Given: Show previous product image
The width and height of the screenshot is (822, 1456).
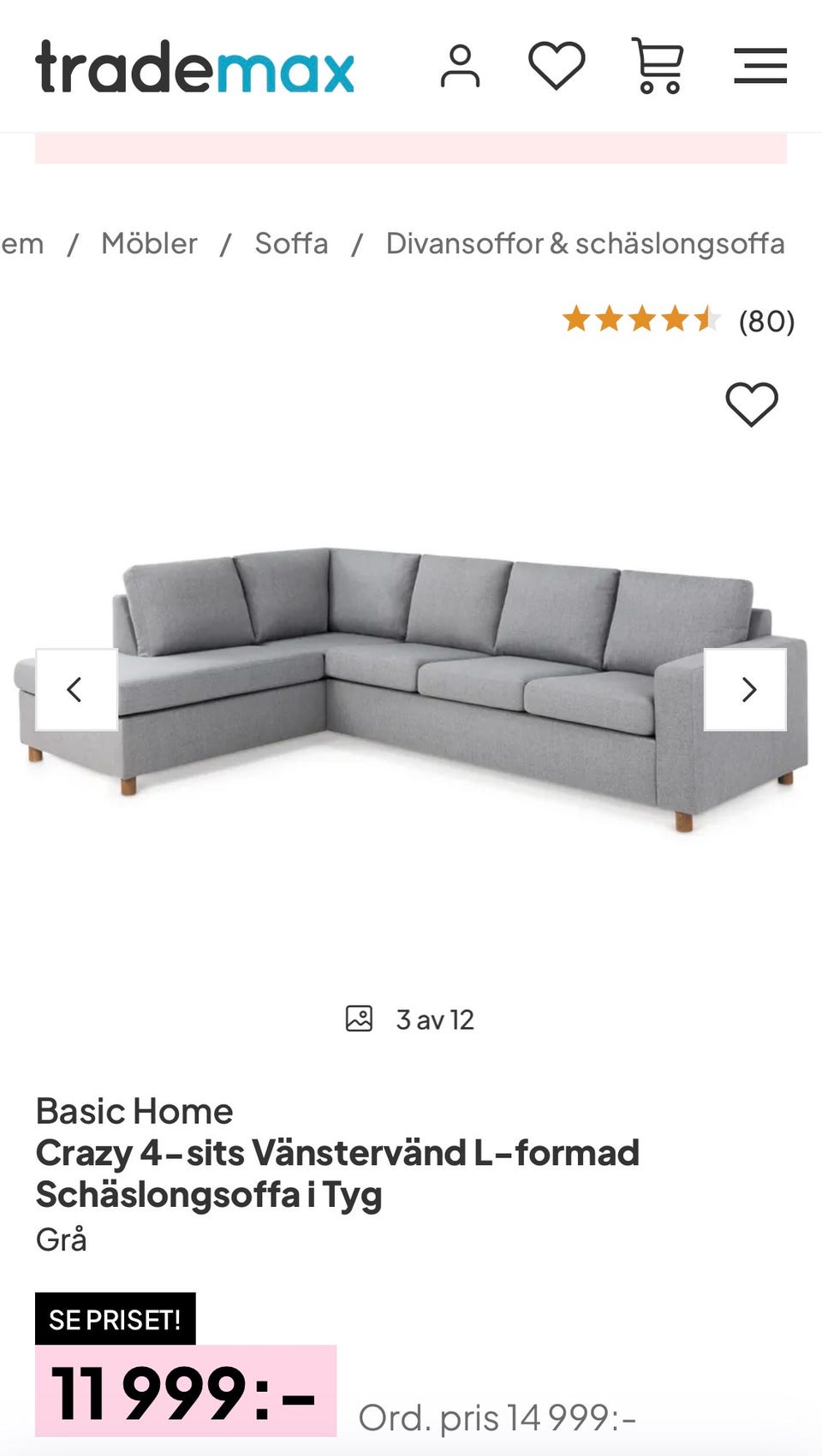Looking at the screenshot, I should tap(76, 689).
